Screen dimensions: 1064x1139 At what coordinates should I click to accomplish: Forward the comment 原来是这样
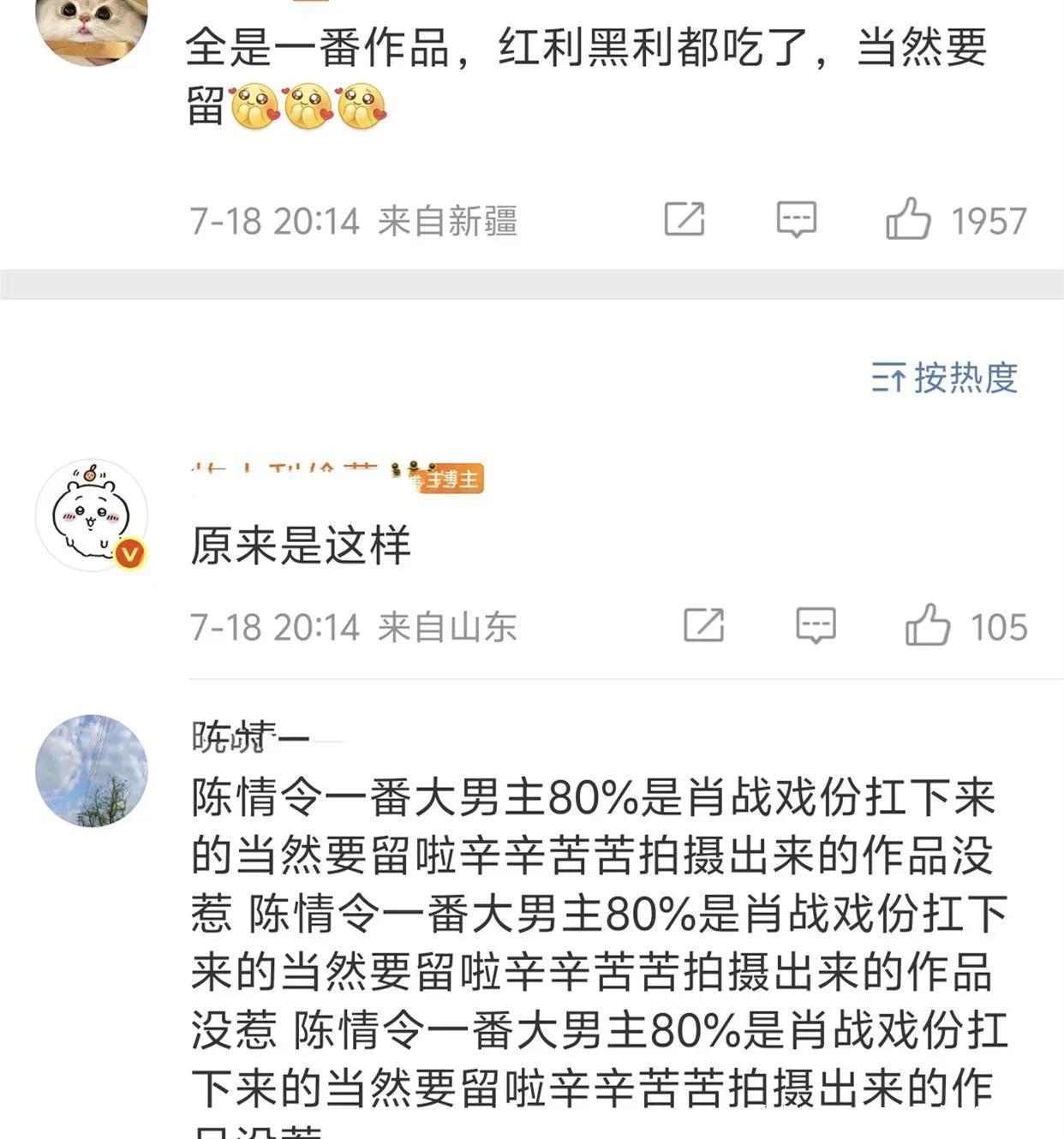pyautogui.click(x=704, y=625)
